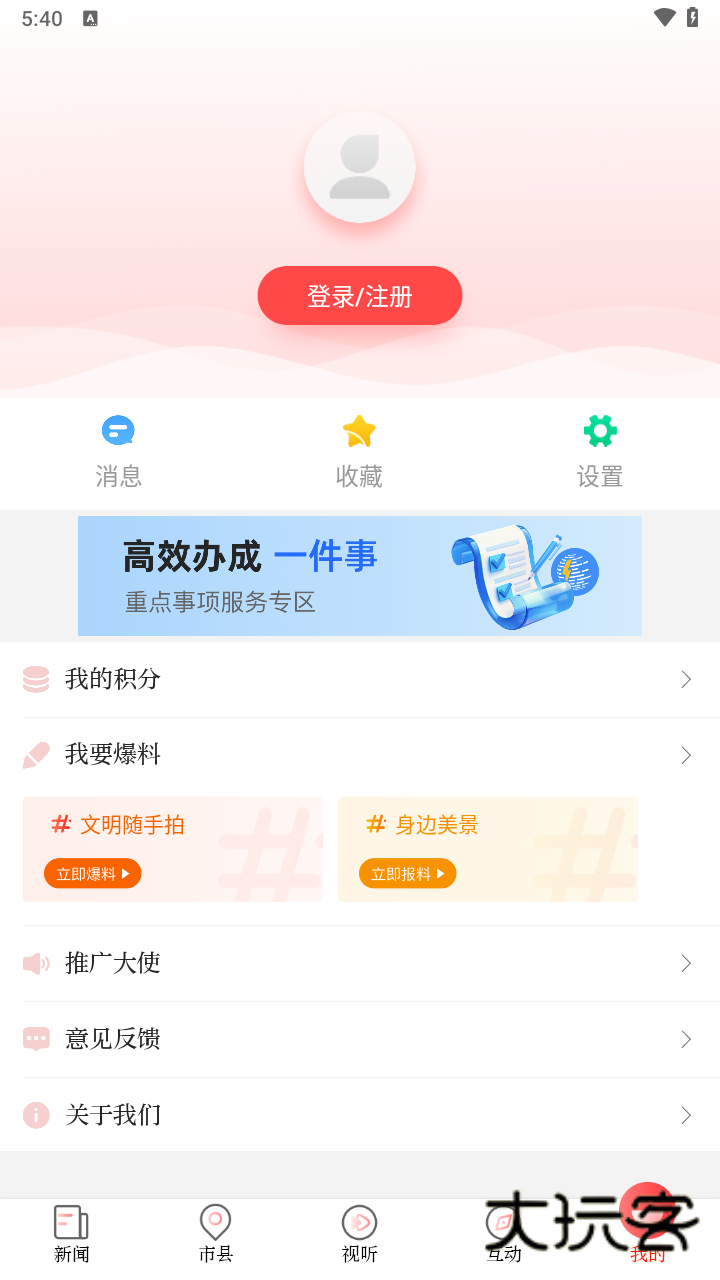Click the 推广大使 megaphone icon
This screenshot has width=720, height=1280.
coord(36,963)
